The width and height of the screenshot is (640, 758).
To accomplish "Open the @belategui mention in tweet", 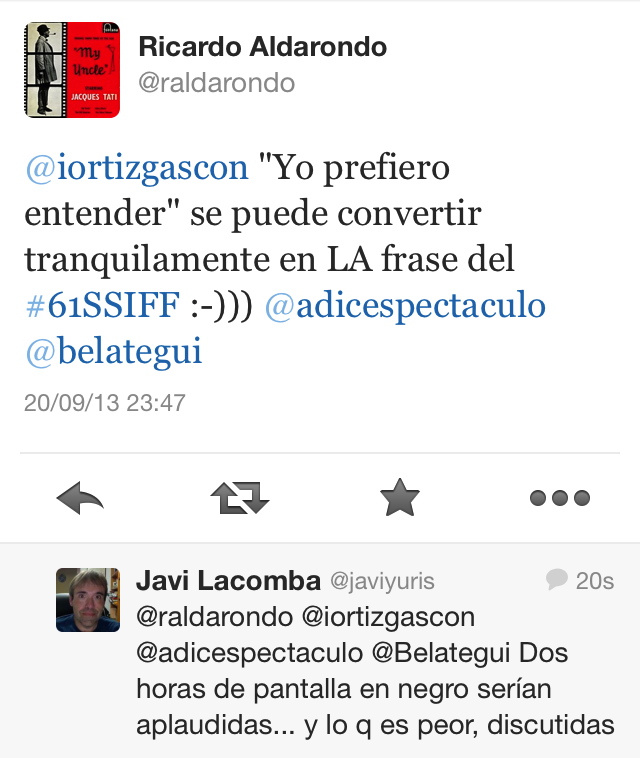I will coord(113,351).
